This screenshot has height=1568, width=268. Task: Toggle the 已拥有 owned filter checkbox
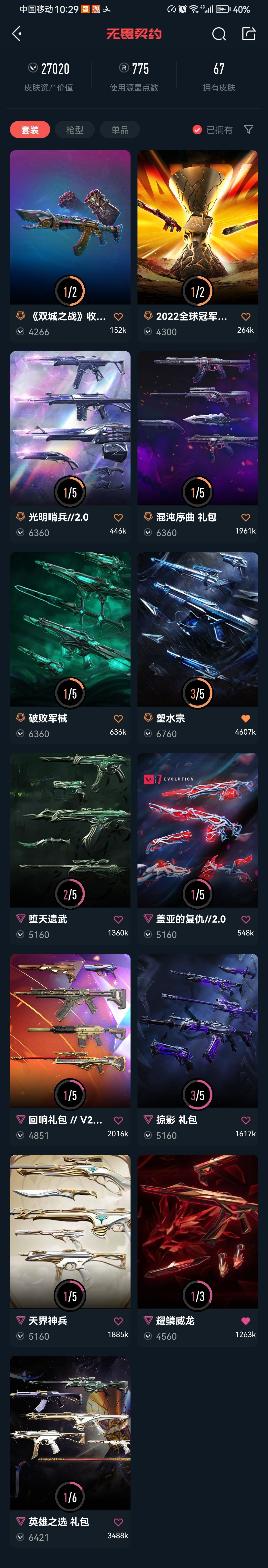point(197,130)
